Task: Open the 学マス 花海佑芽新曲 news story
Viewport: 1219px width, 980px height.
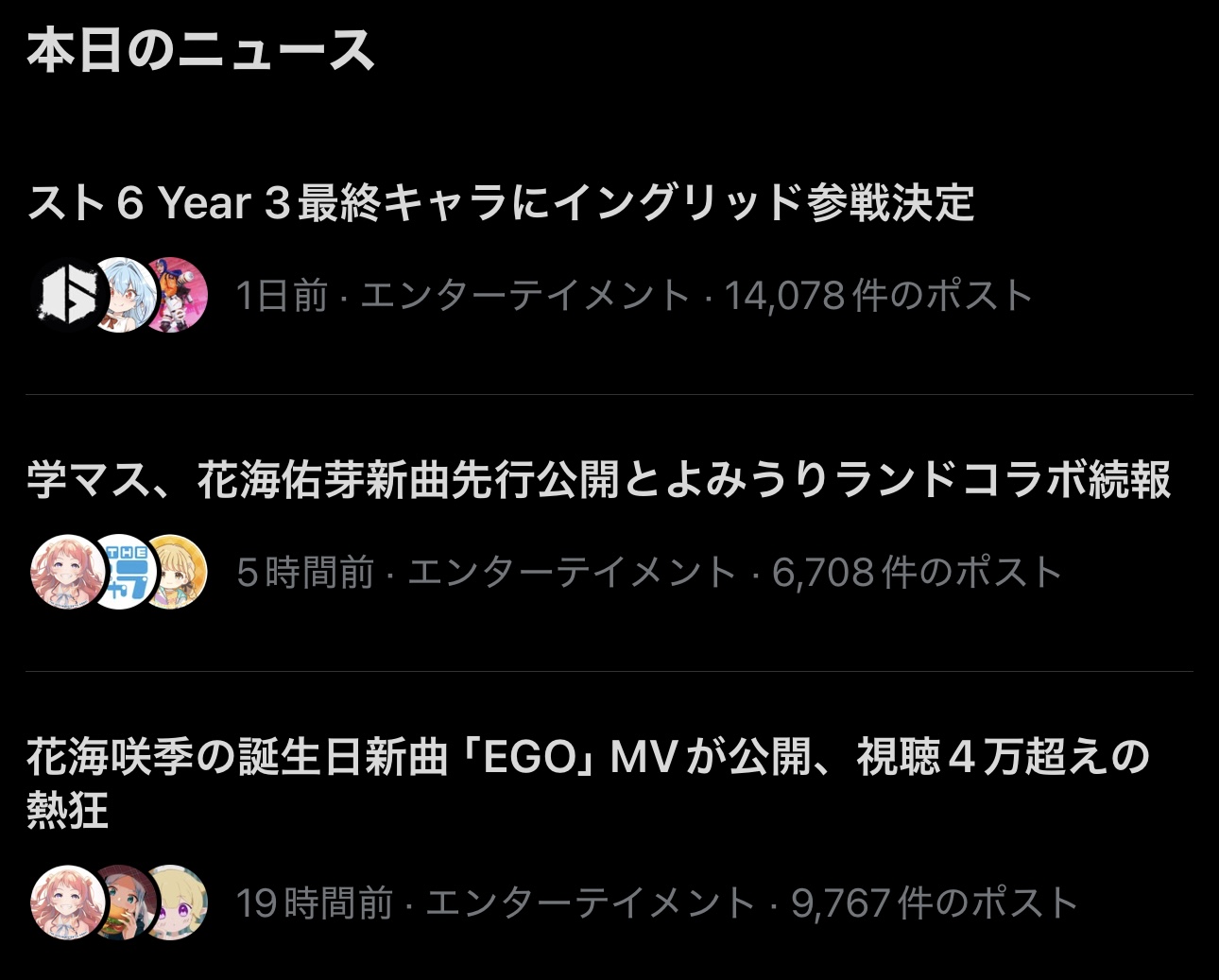Action: pos(597,480)
